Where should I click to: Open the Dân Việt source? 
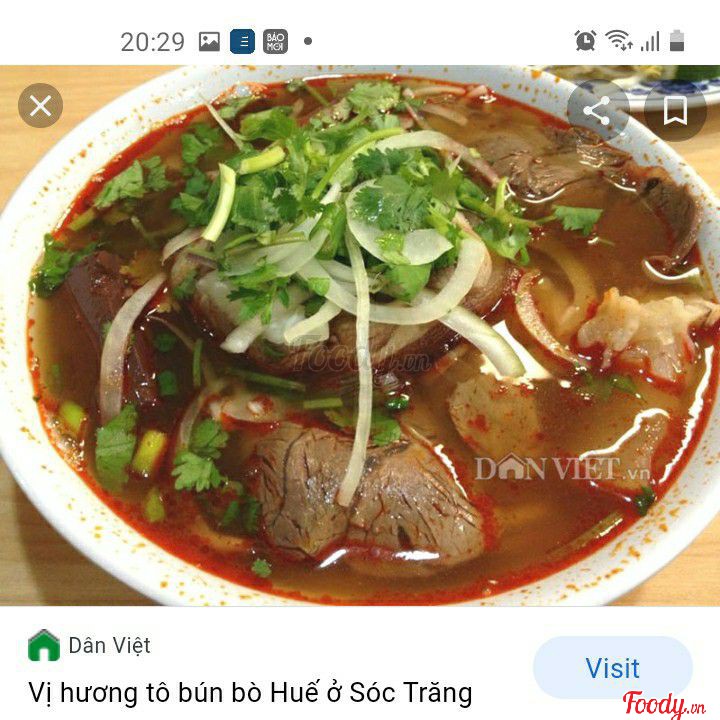click(x=89, y=645)
